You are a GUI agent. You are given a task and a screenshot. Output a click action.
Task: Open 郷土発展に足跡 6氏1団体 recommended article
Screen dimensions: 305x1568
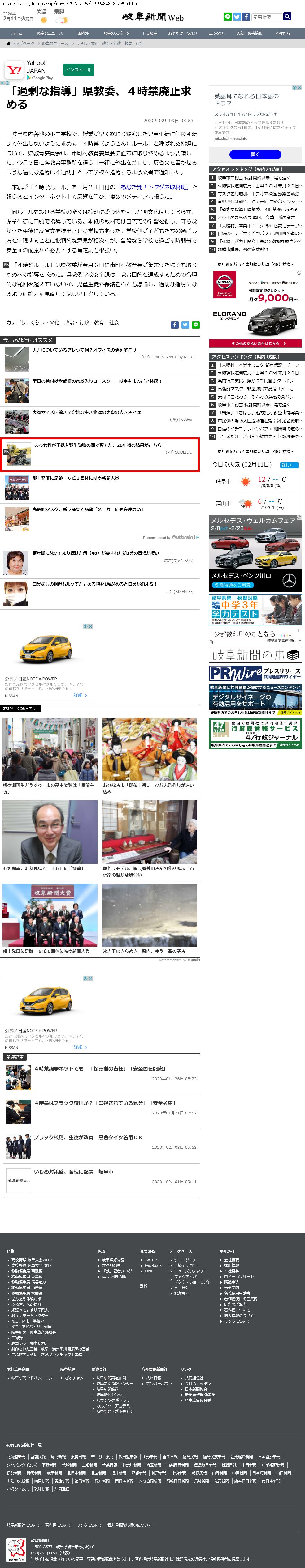pyautogui.click(x=76, y=479)
